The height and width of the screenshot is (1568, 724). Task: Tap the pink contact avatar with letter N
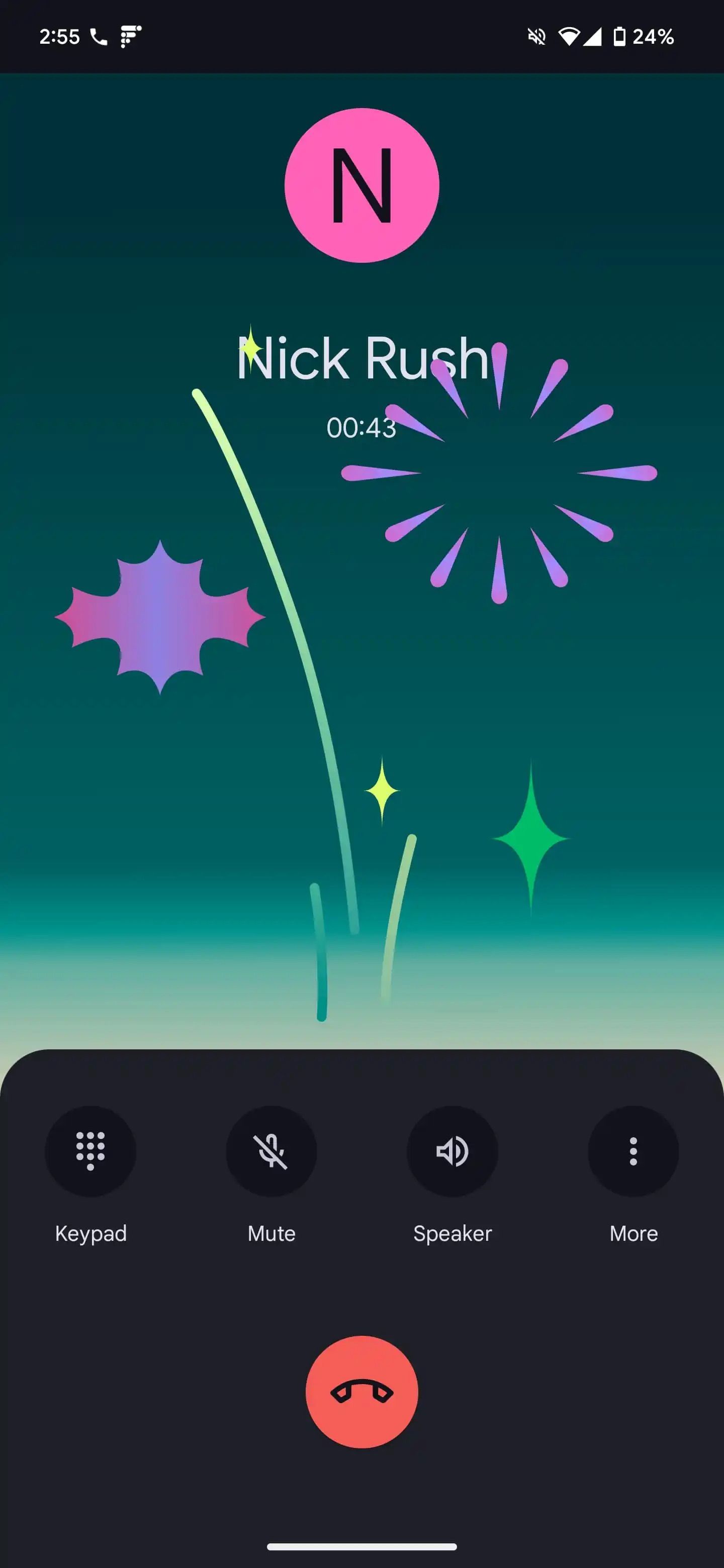point(361,185)
